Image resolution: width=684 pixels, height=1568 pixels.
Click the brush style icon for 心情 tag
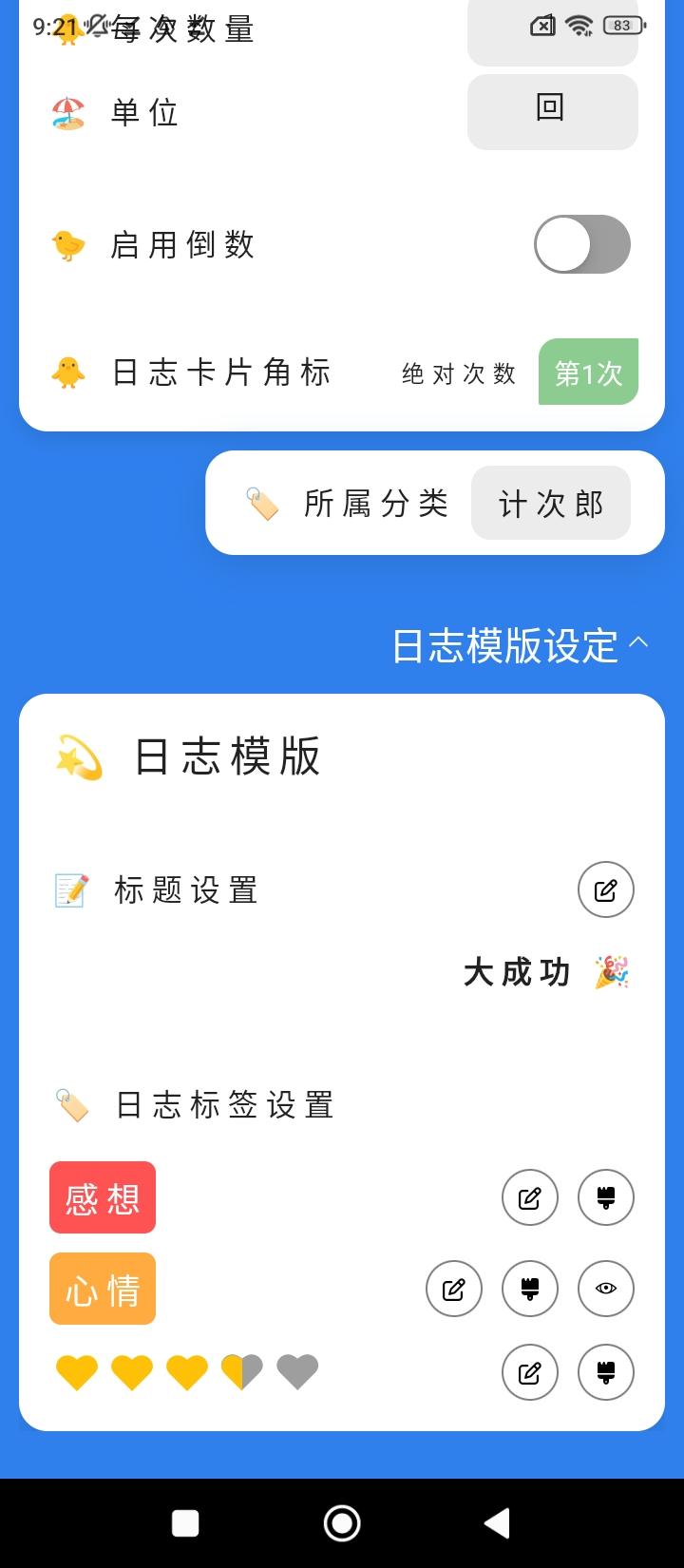coord(529,1289)
